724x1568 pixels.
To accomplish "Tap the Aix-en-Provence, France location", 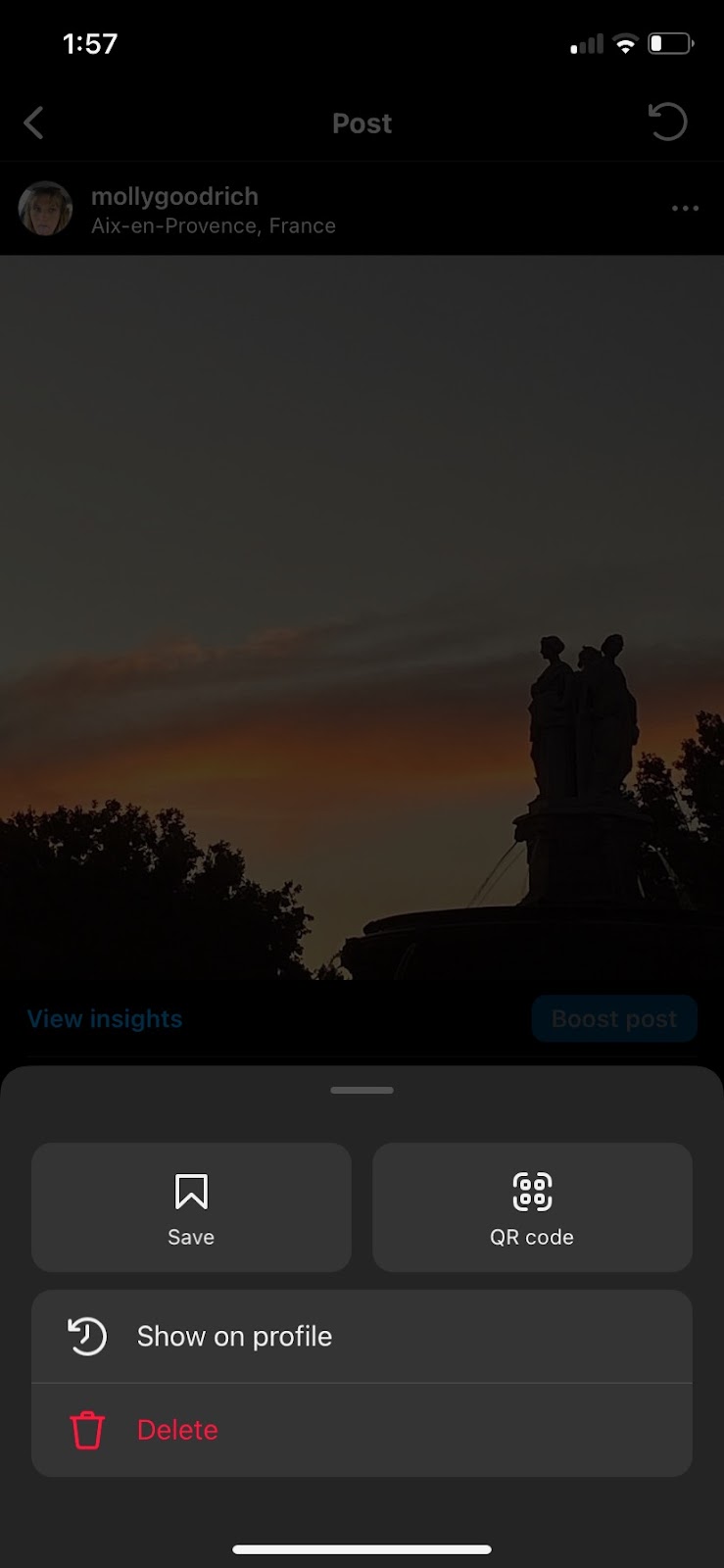I will pyautogui.click(x=214, y=226).
